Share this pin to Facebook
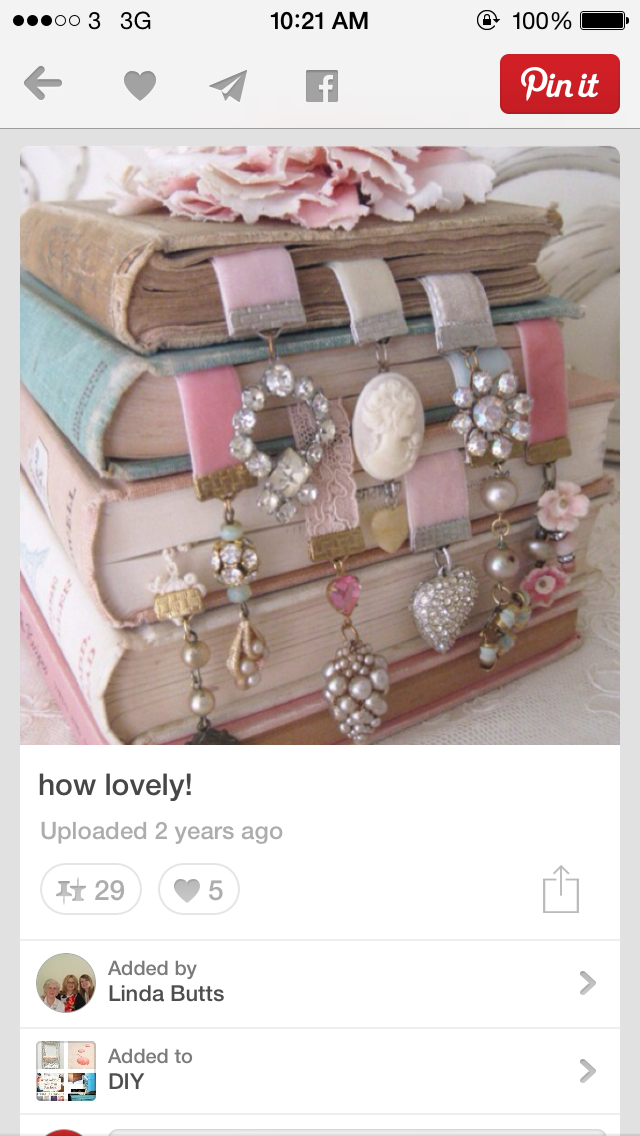640x1136 pixels. (322, 85)
